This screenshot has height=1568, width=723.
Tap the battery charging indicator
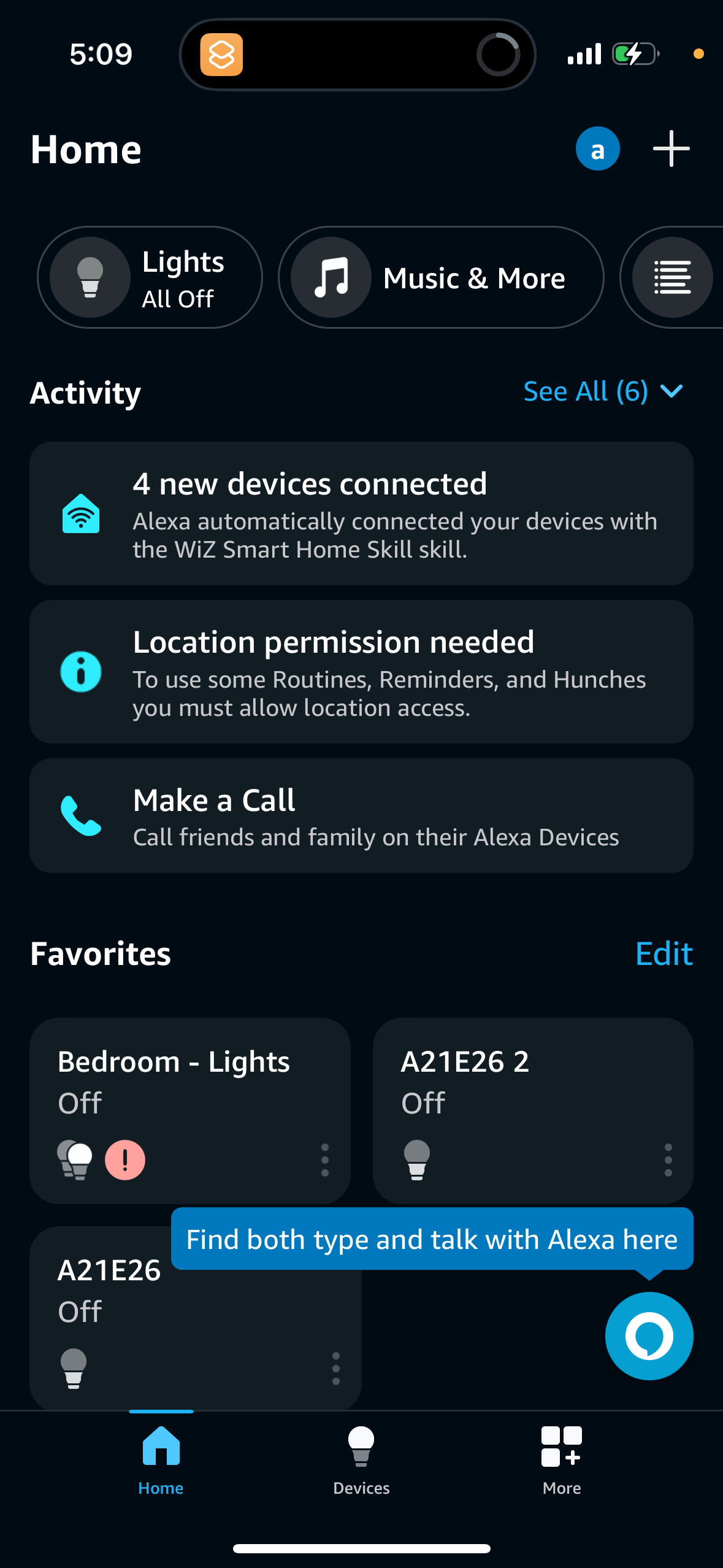pos(635,55)
